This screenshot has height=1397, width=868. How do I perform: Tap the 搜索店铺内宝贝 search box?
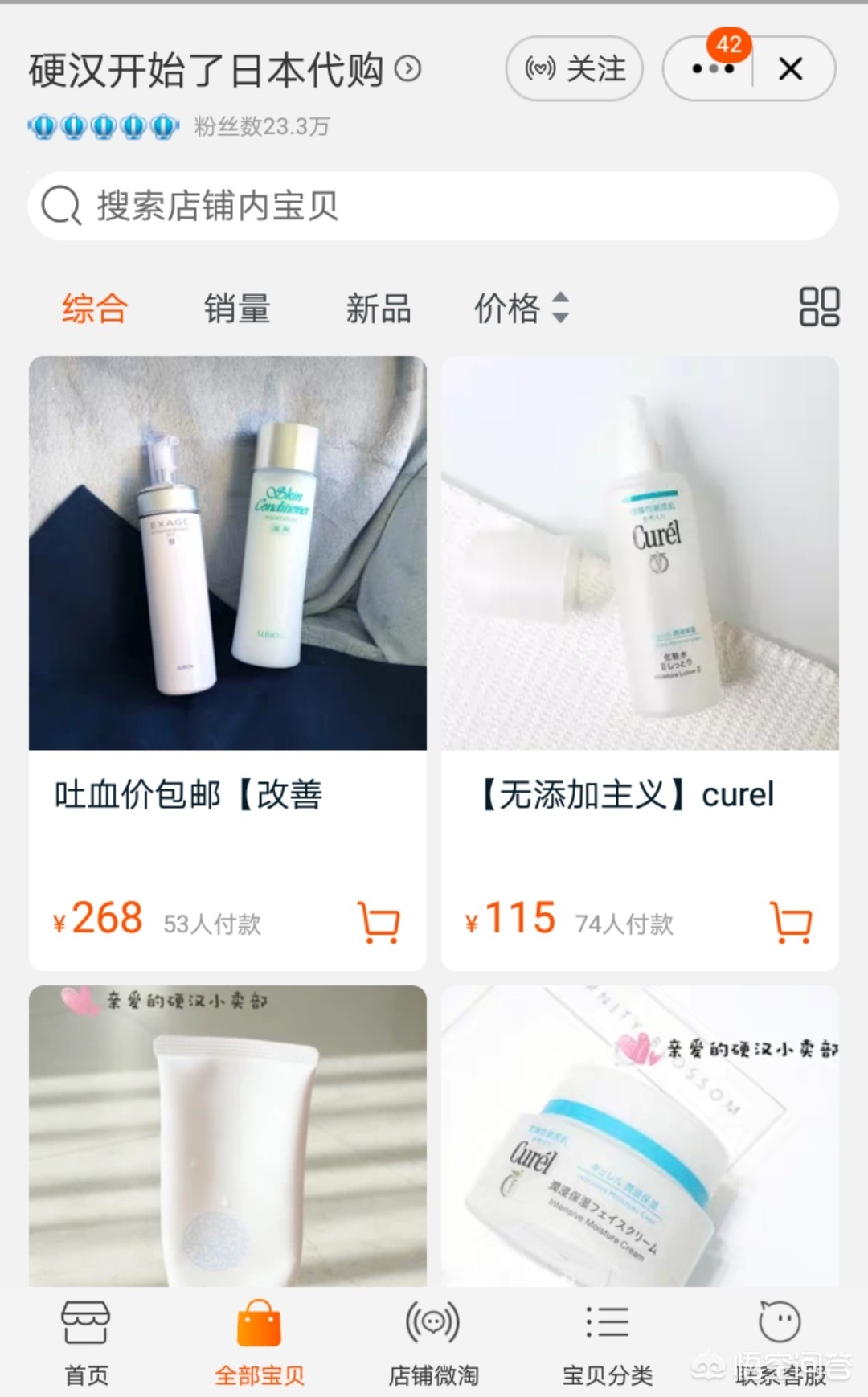[x=434, y=206]
